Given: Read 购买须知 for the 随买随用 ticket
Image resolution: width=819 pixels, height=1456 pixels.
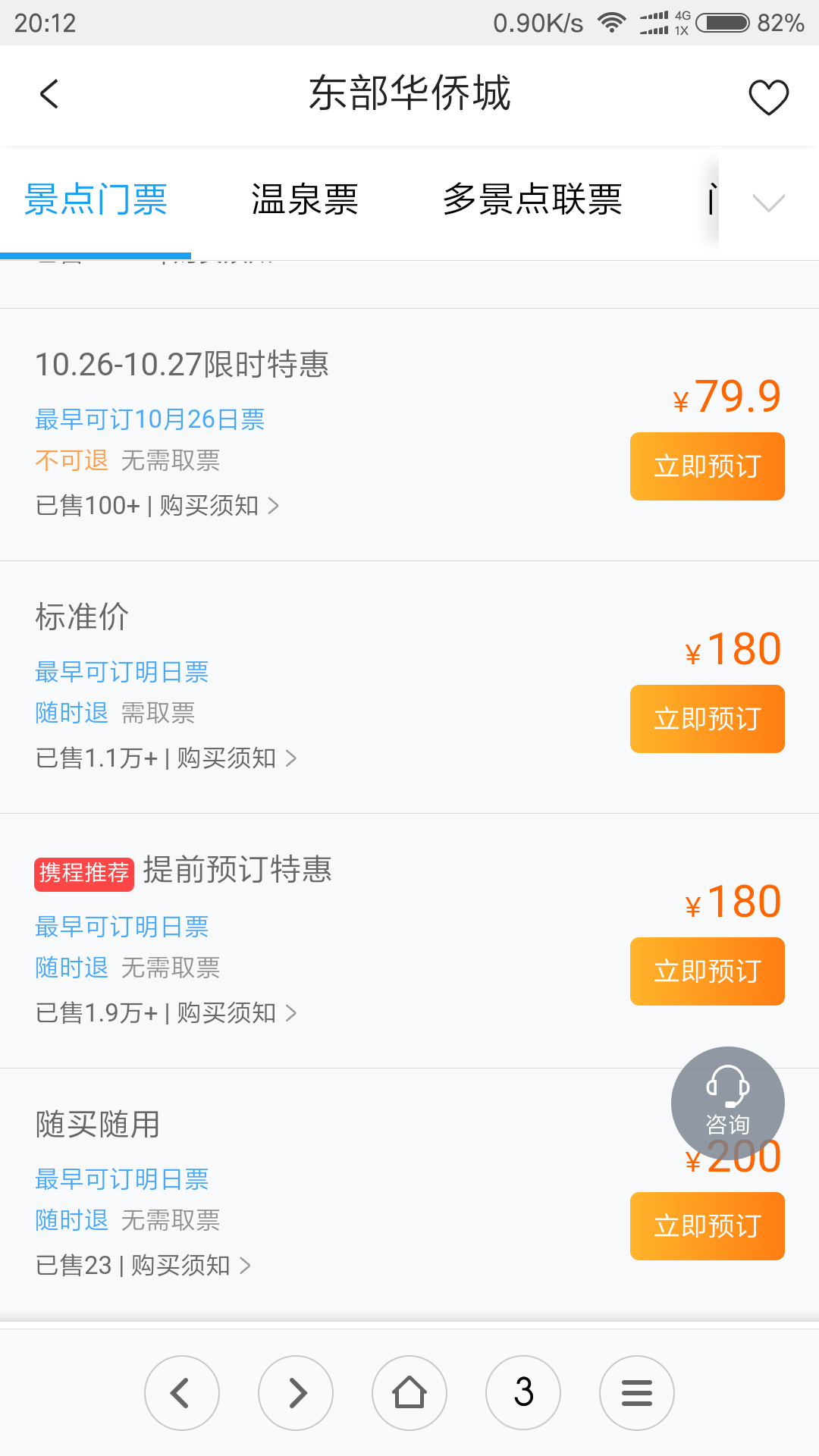Looking at the screenshot, I should coord(191,1265).
